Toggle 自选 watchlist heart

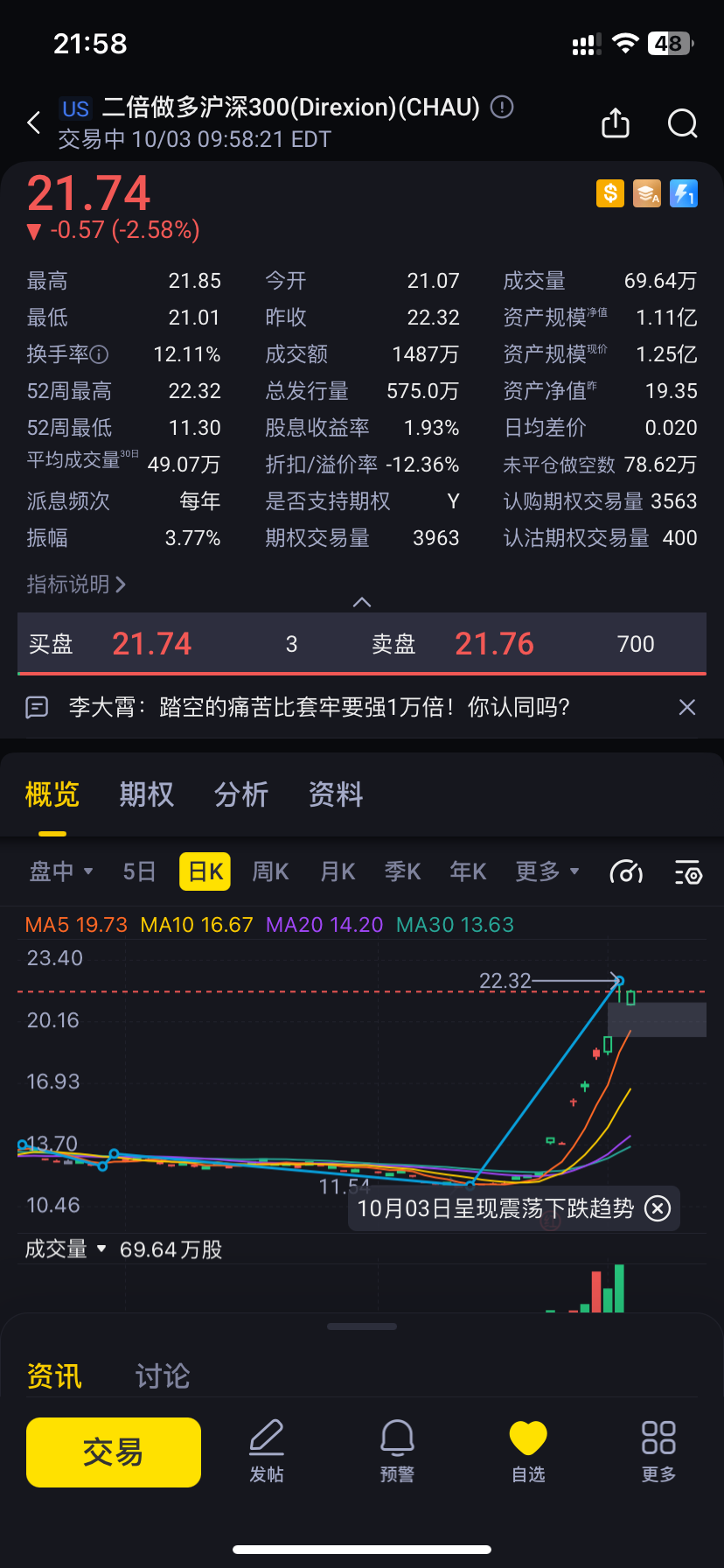coord(528,1451)
